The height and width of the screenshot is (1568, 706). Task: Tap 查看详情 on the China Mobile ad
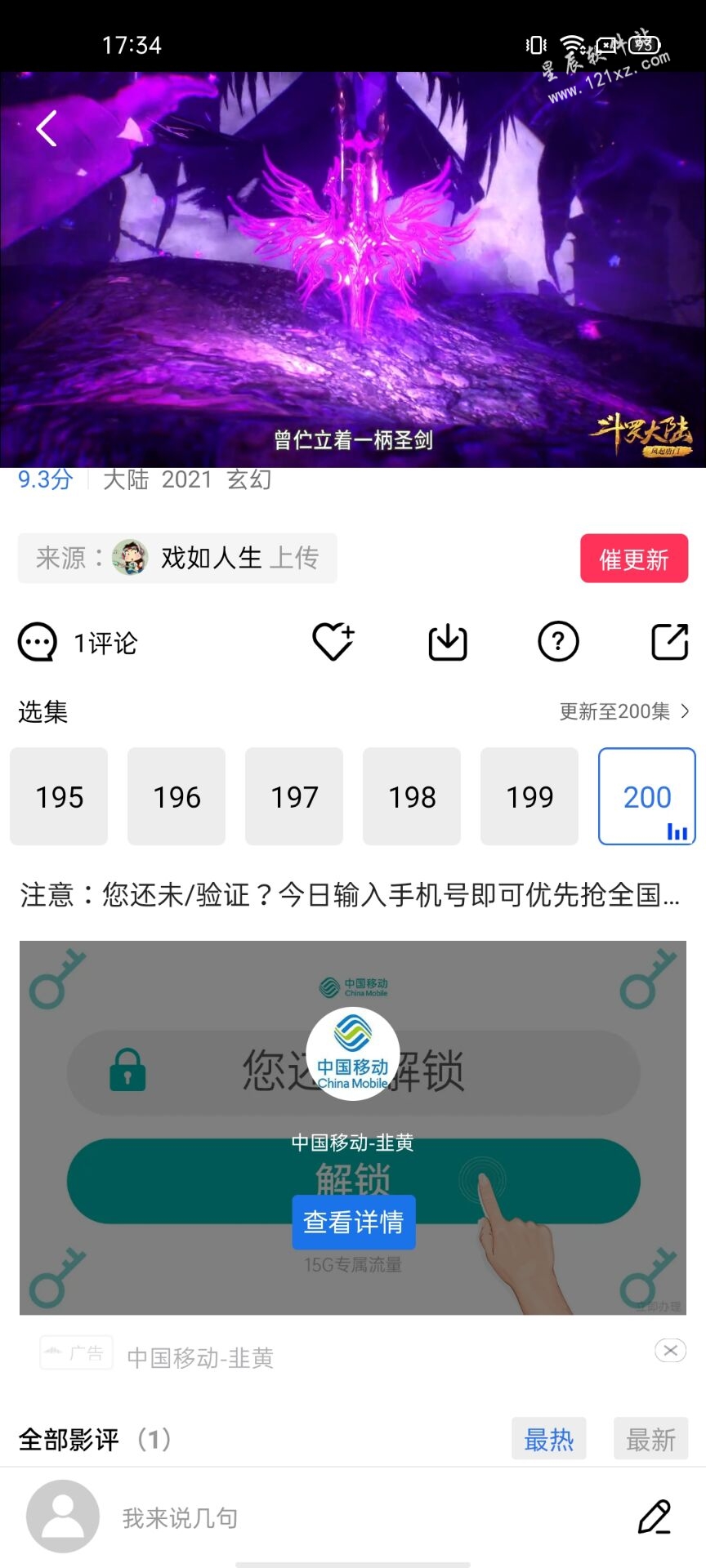point(353,1222)
